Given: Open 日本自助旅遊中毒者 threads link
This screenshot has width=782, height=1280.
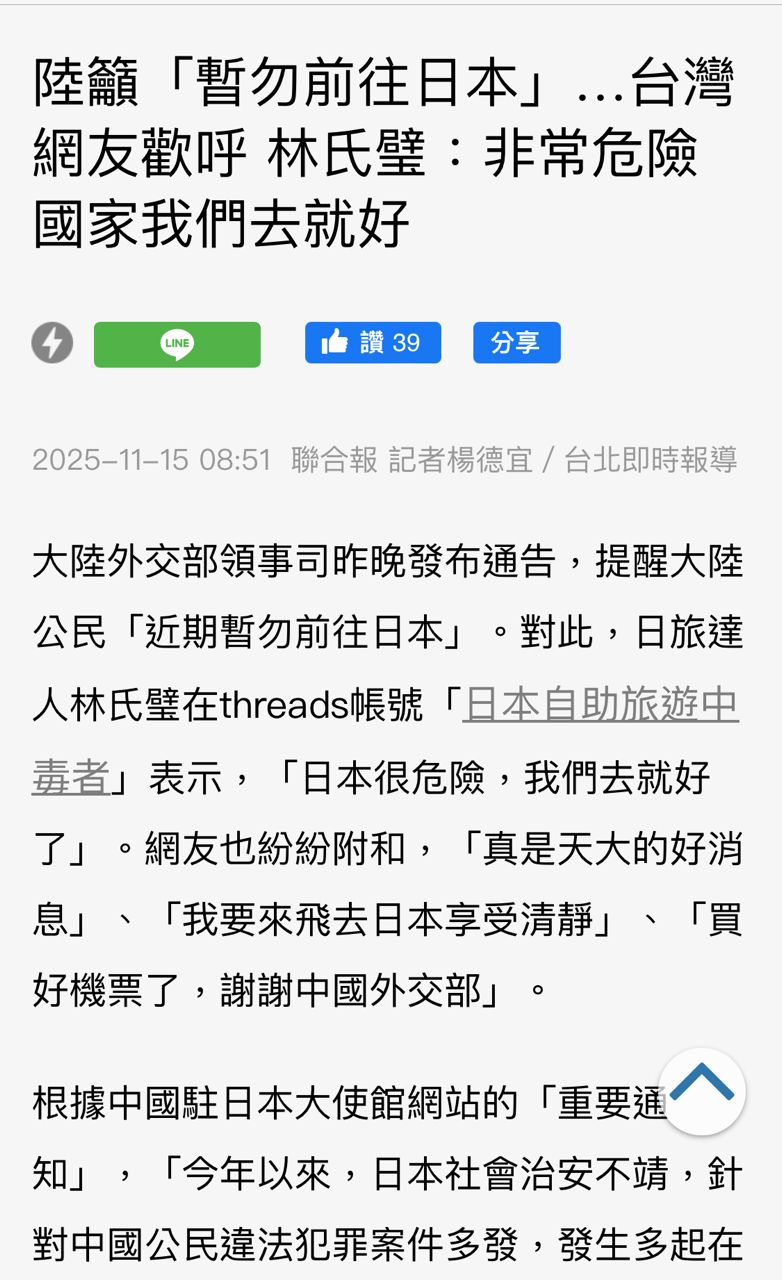Looking at the screenshot, I should 600,707.
